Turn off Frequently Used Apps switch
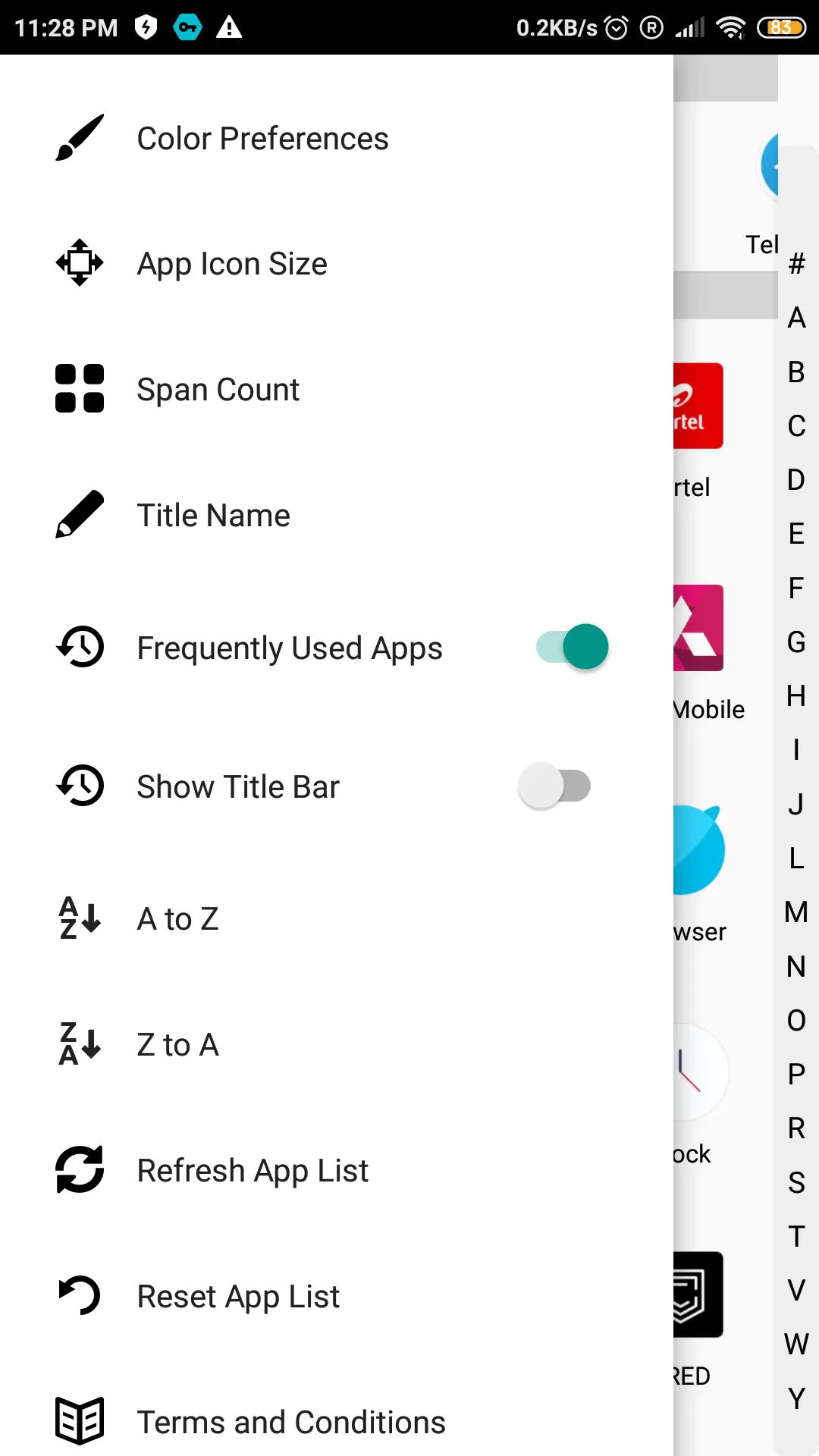This screenshot has width=819, height=1456. point(573,648)
